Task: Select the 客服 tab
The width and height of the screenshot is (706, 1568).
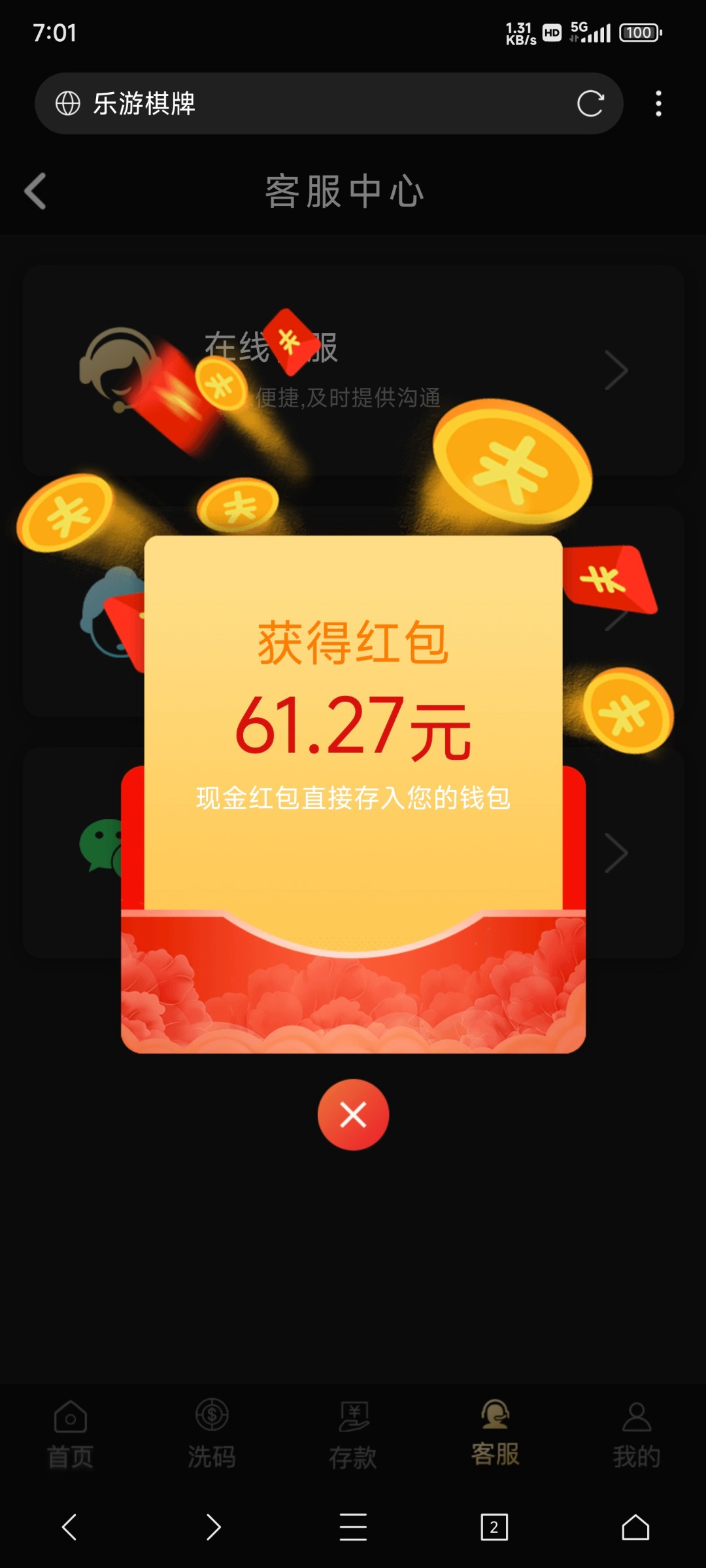Action: [495, 1434]
